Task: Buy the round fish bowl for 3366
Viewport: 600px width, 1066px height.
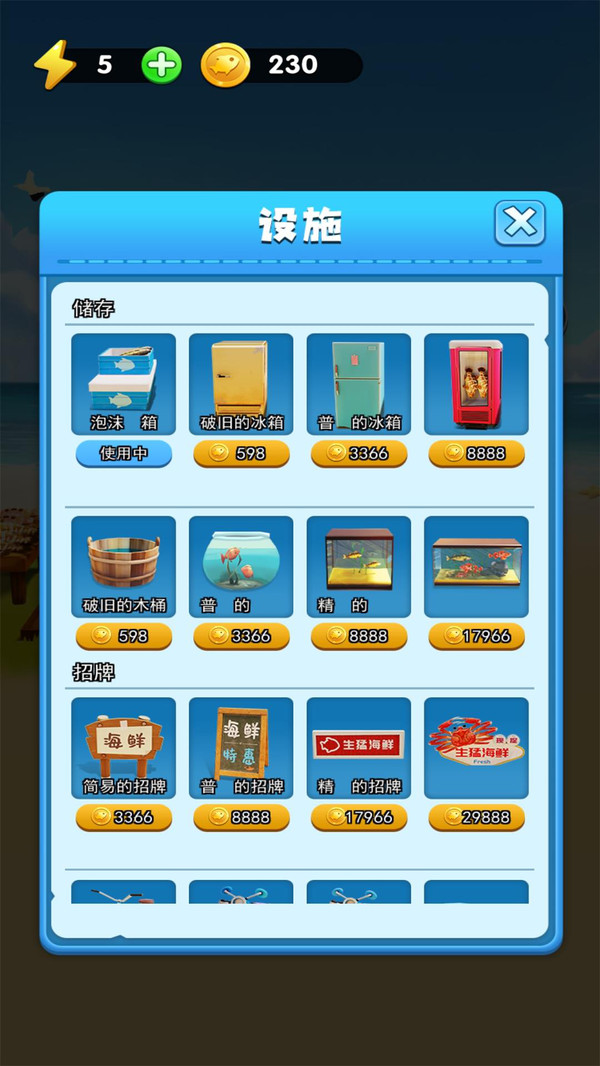Action: pyautogui.click(x=241, y=636)
